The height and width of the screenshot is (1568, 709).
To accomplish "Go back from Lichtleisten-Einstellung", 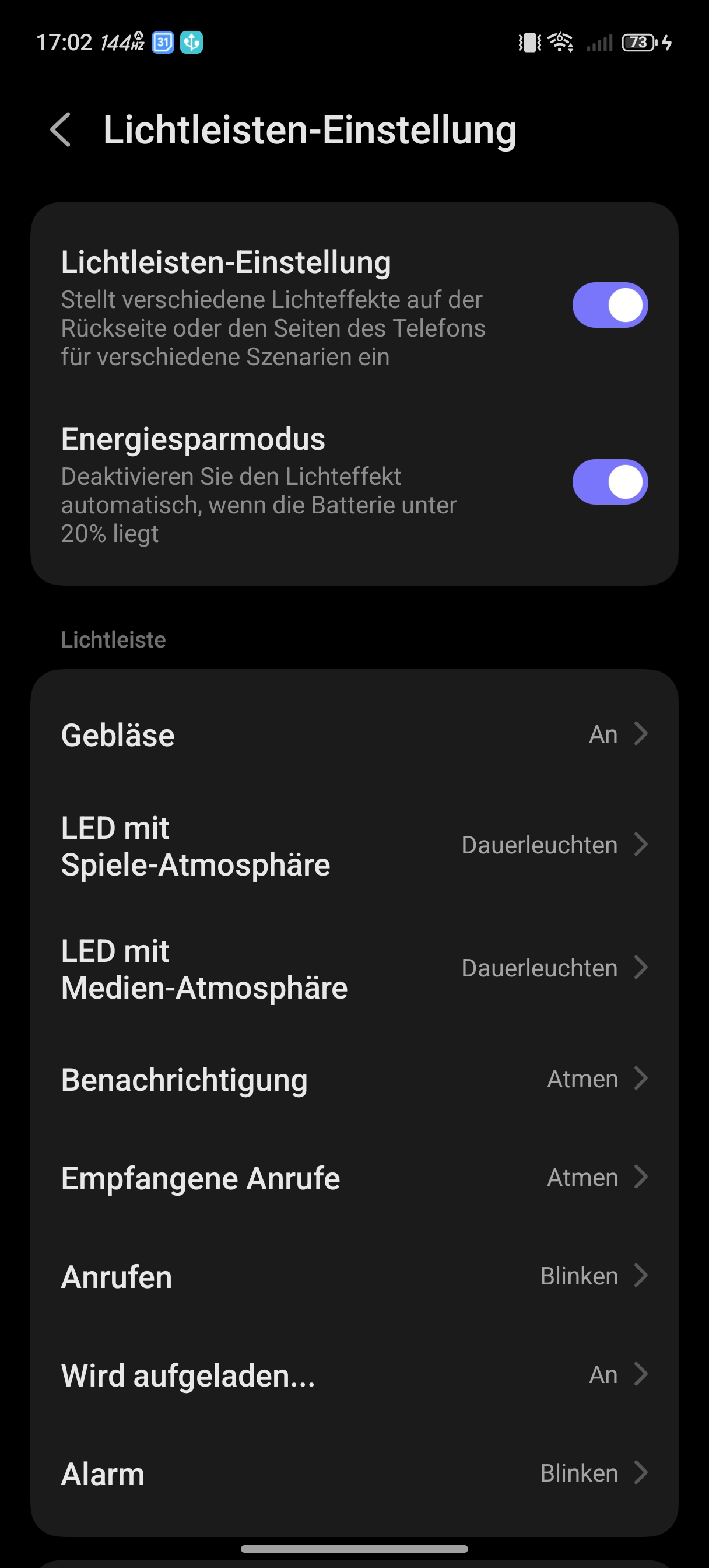I will pos(61,129).
